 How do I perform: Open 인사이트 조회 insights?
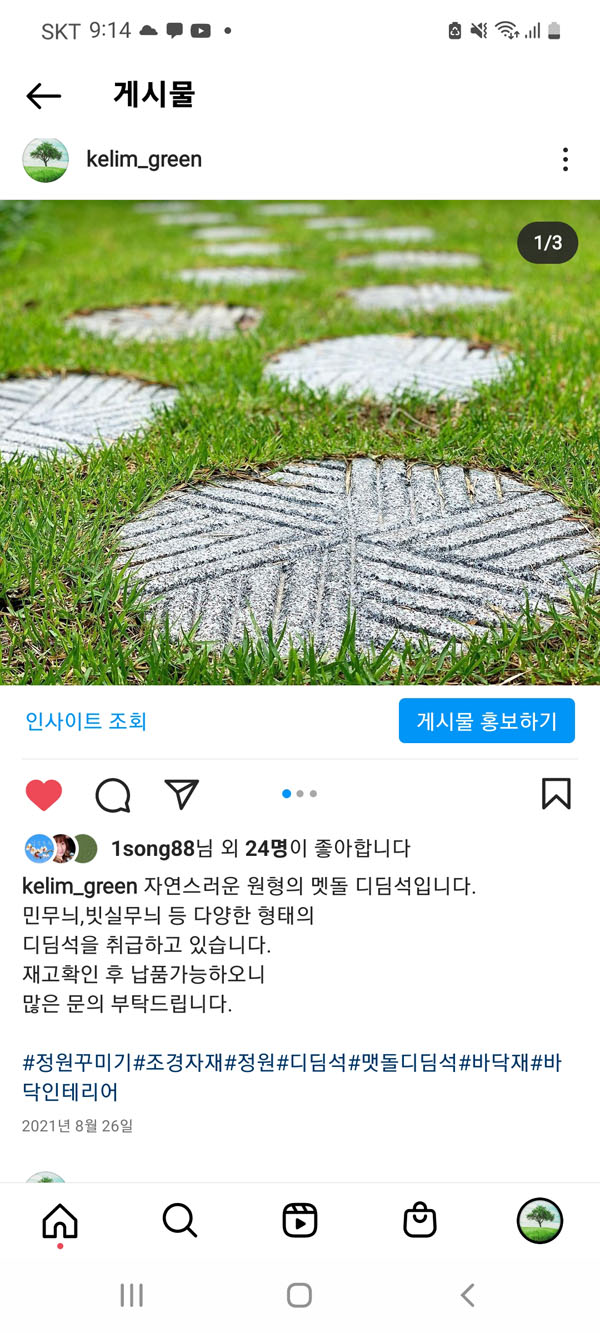[86, 721]
